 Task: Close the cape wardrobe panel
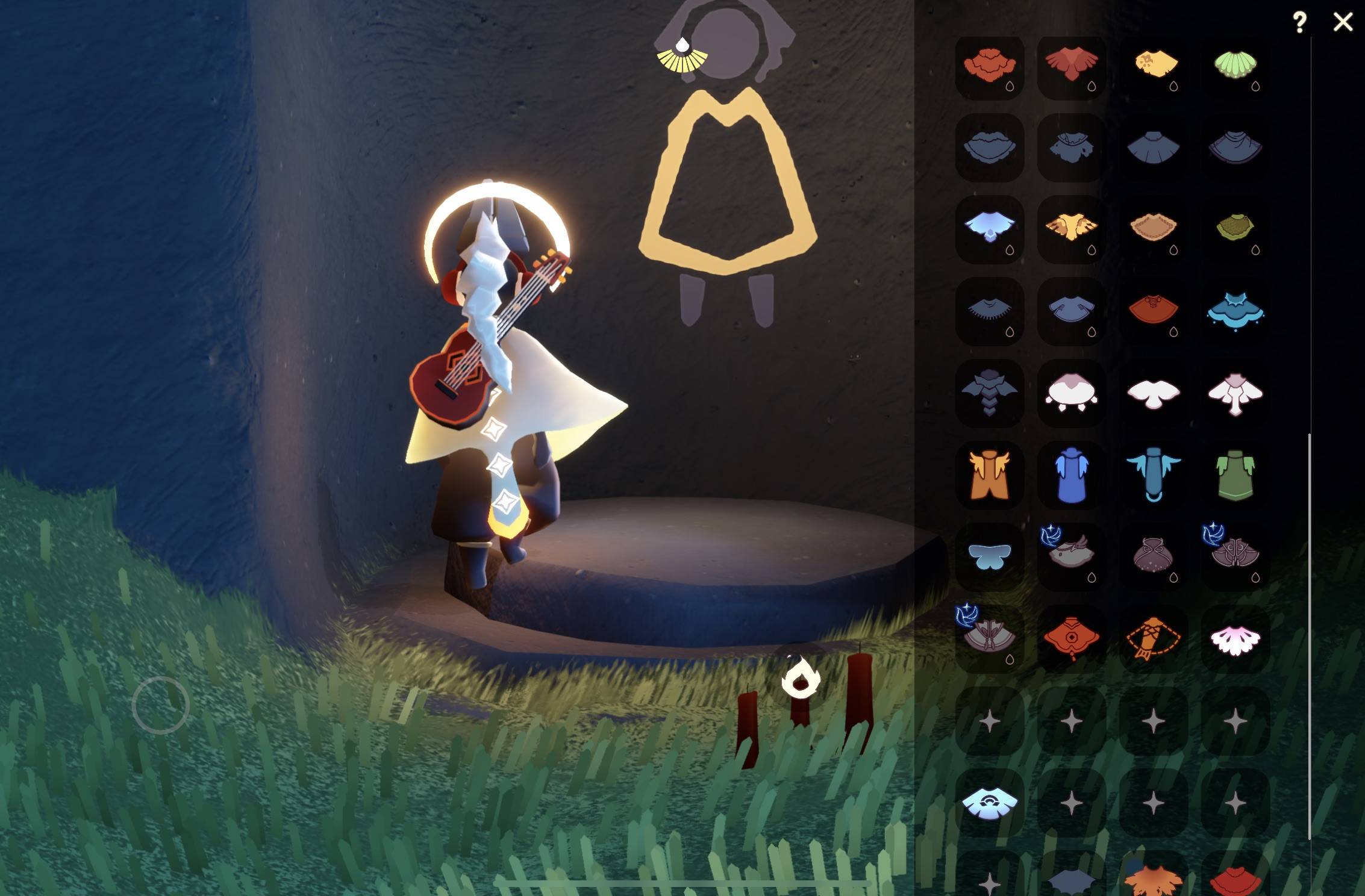1343,22
